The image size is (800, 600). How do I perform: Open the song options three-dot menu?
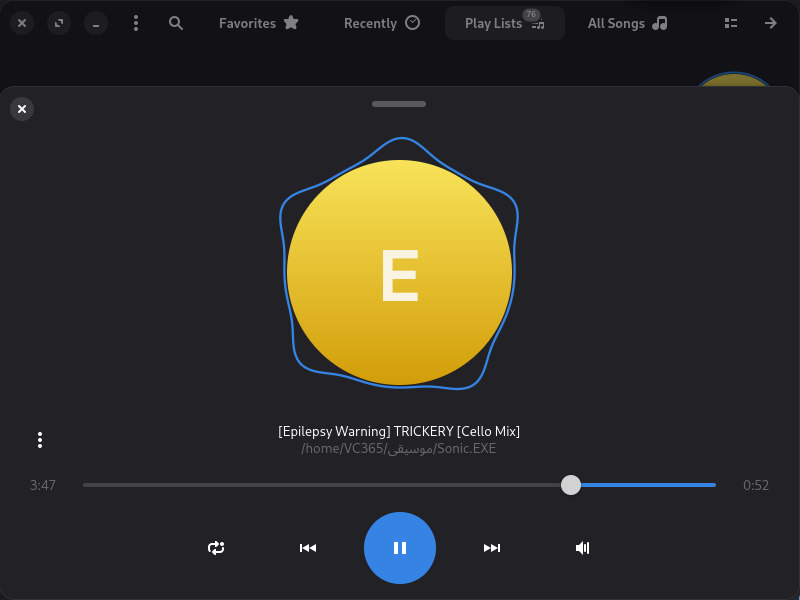click(40, 440)
